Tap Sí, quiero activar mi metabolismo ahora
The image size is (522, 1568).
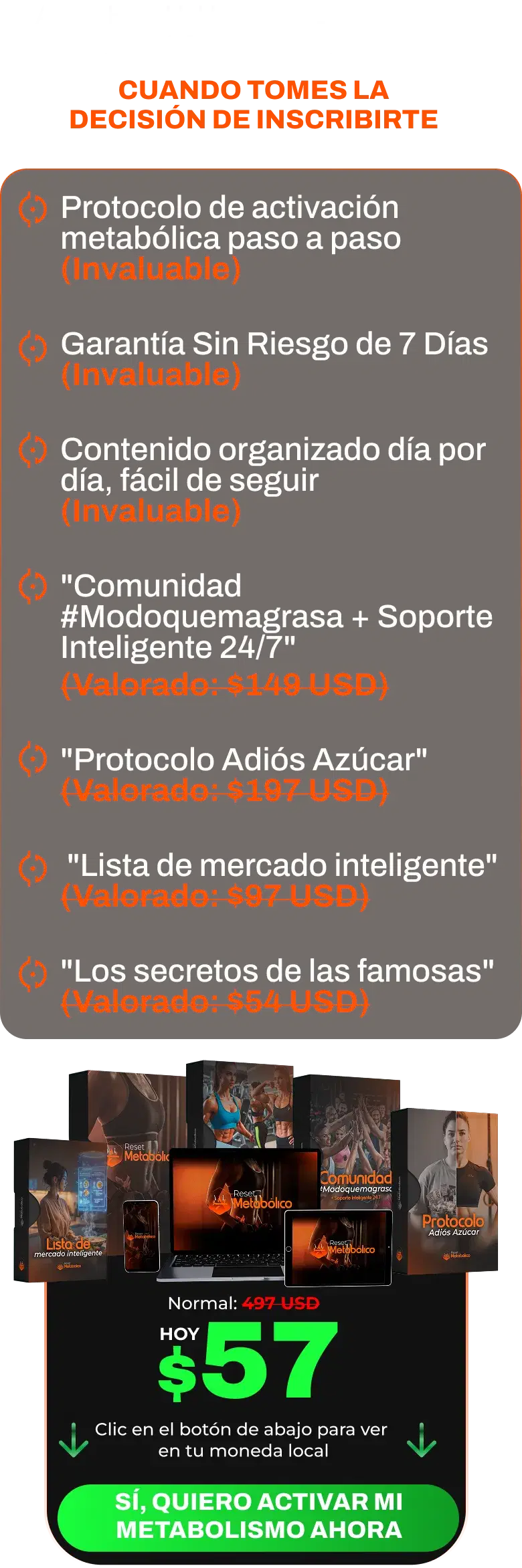pos(258,1515)
